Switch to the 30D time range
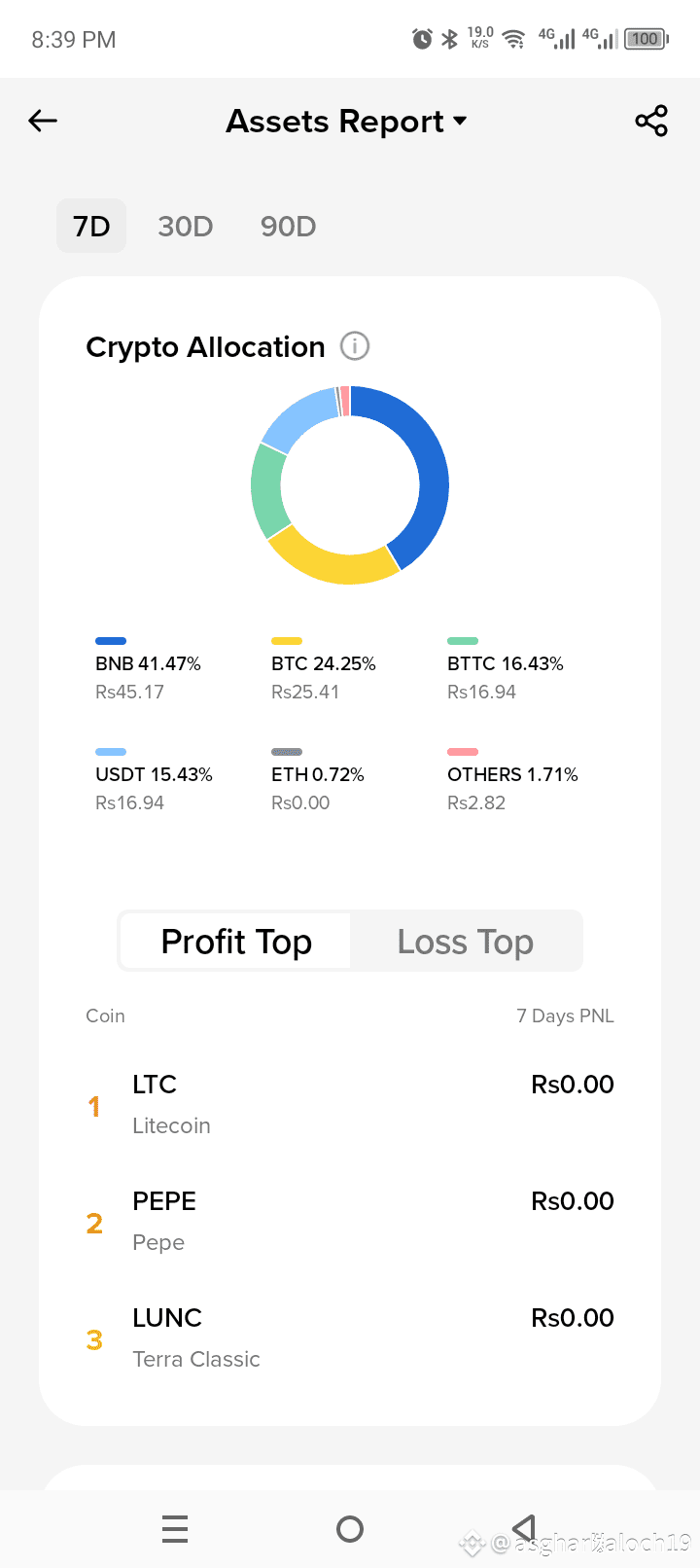The image size is (700, 1568). (x=185, y=227)
